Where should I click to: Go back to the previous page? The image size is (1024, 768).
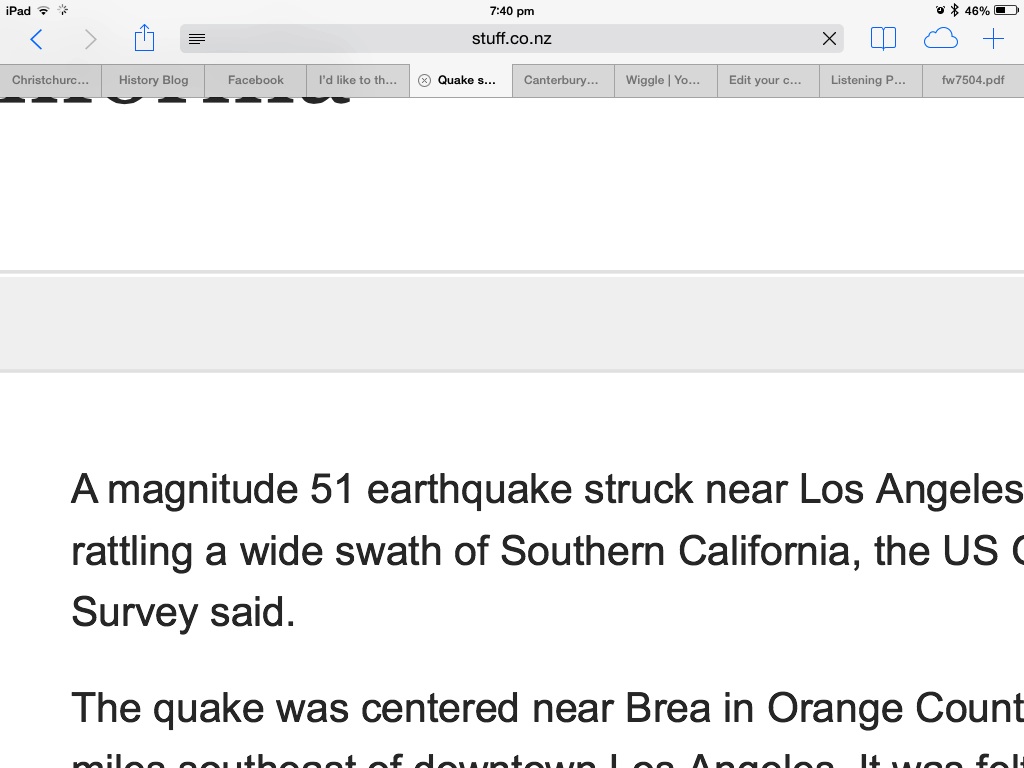[37, 39]
